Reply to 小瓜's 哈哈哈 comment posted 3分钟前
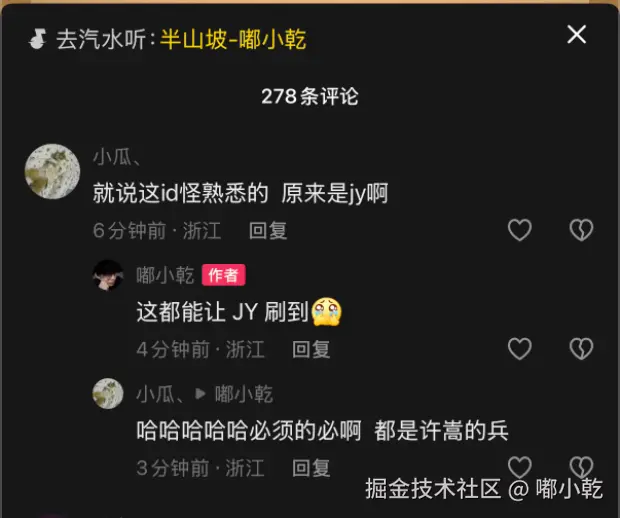 [311, 467]
